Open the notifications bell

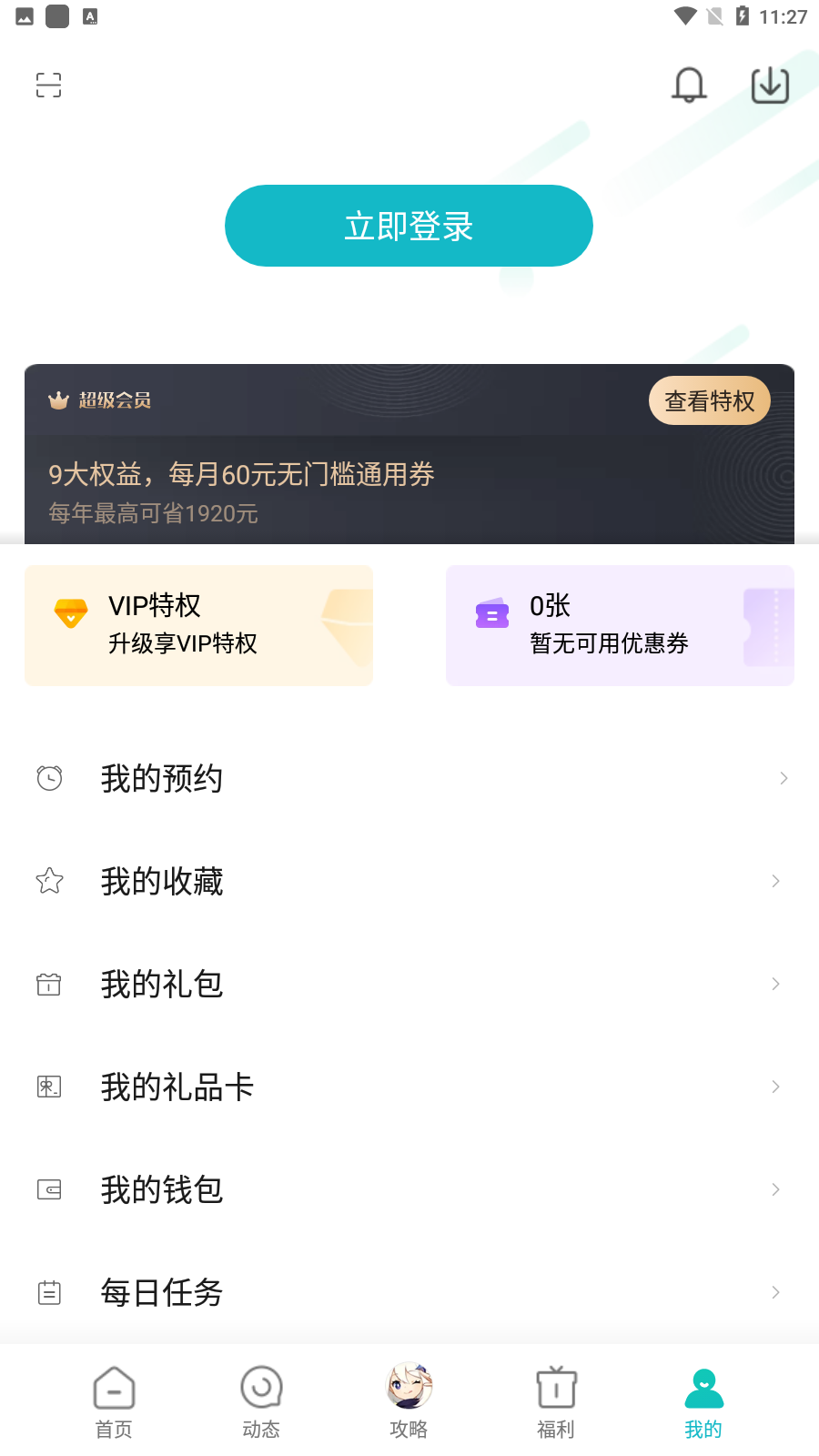689,85
